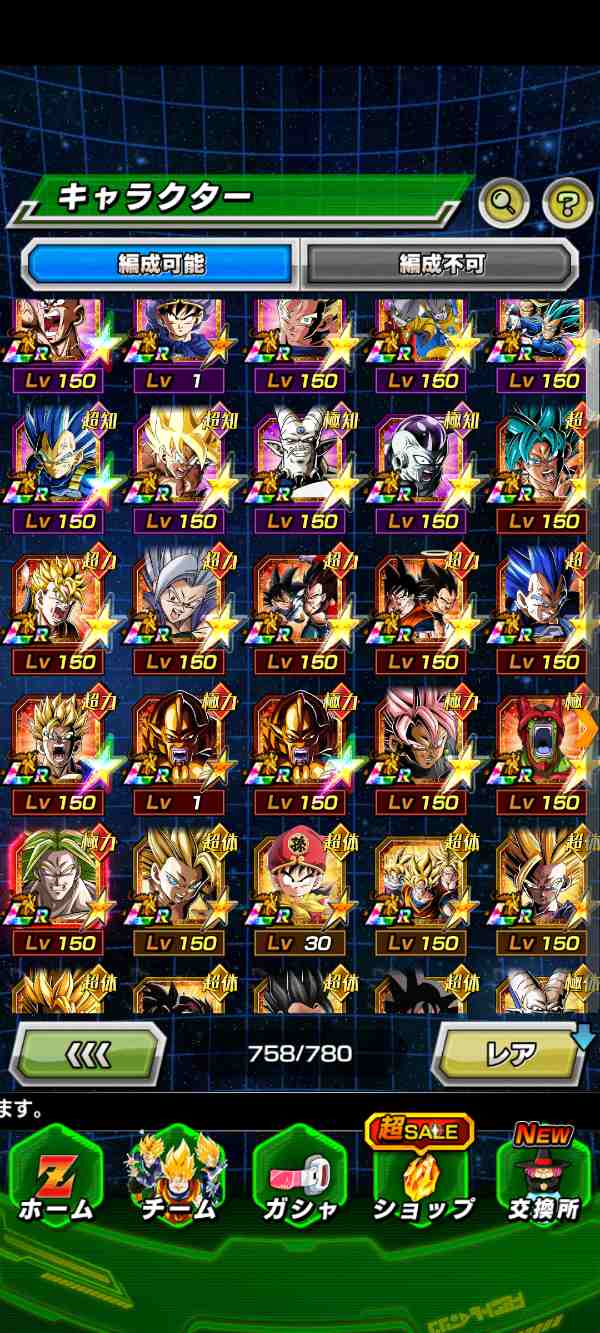The image size is (600, 1333).
Task: Switch to the 編成不可 tab
Action: 440,264
